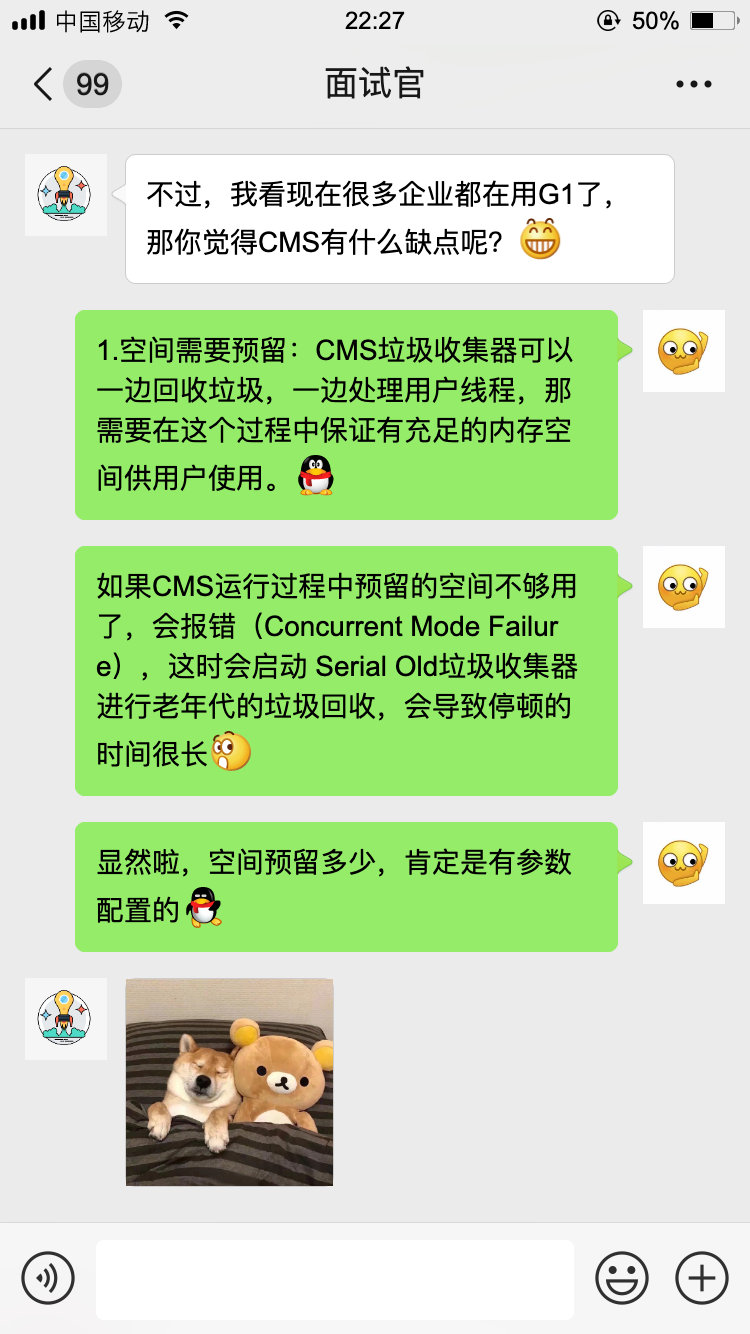The width and height of the screenshot is (750, 1334).
Task: Tap the message text field
Action: coord(334,1279)
